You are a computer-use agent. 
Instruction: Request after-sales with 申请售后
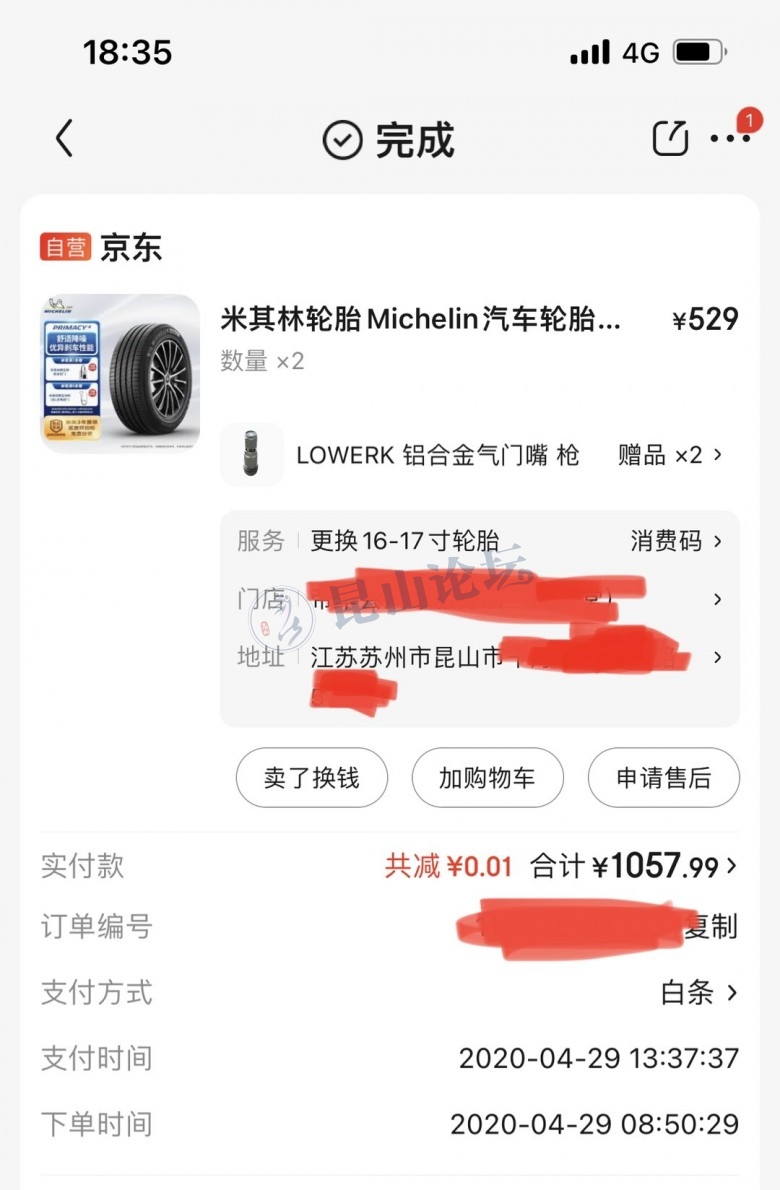pyautogui.click(x=663, y=778)
